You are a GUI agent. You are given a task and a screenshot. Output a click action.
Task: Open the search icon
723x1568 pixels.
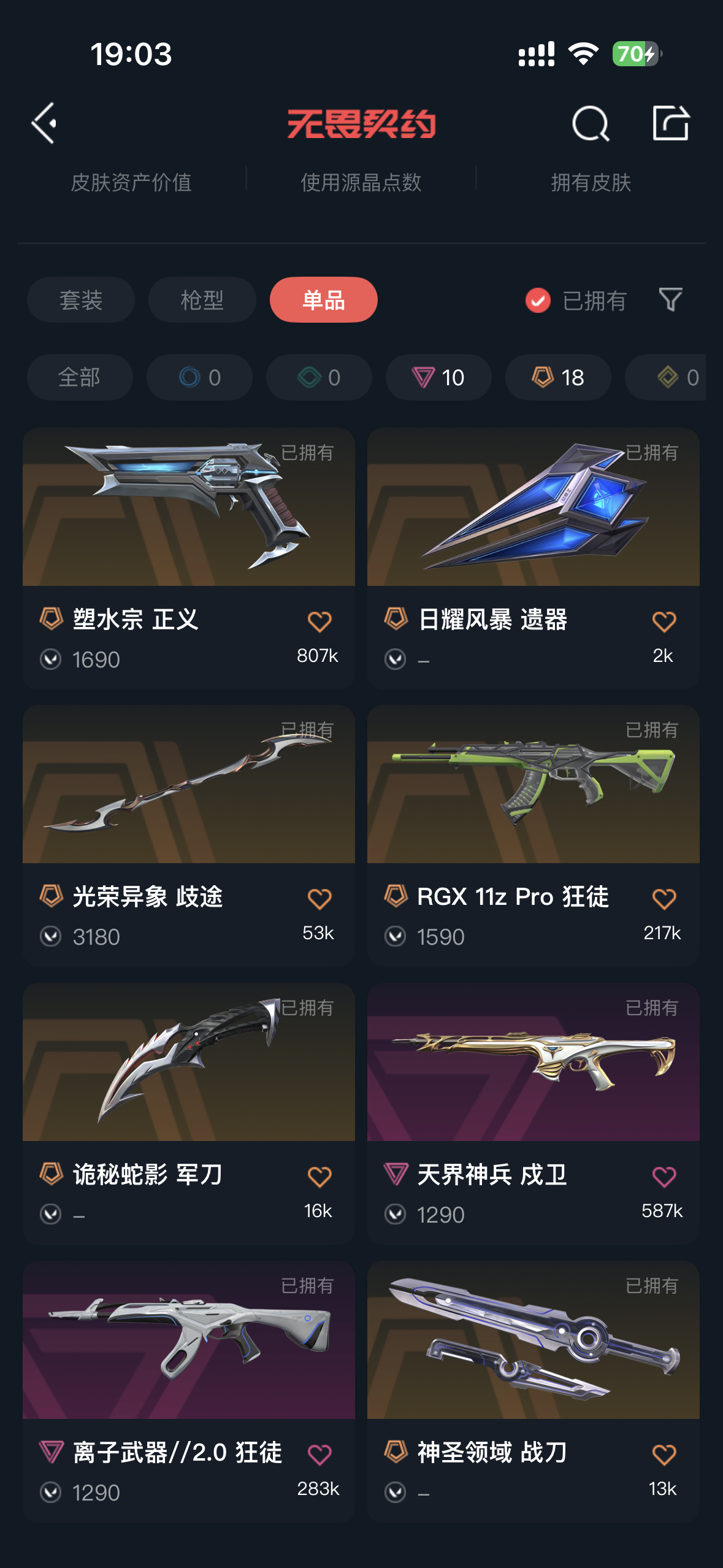[x=590, y=123]
